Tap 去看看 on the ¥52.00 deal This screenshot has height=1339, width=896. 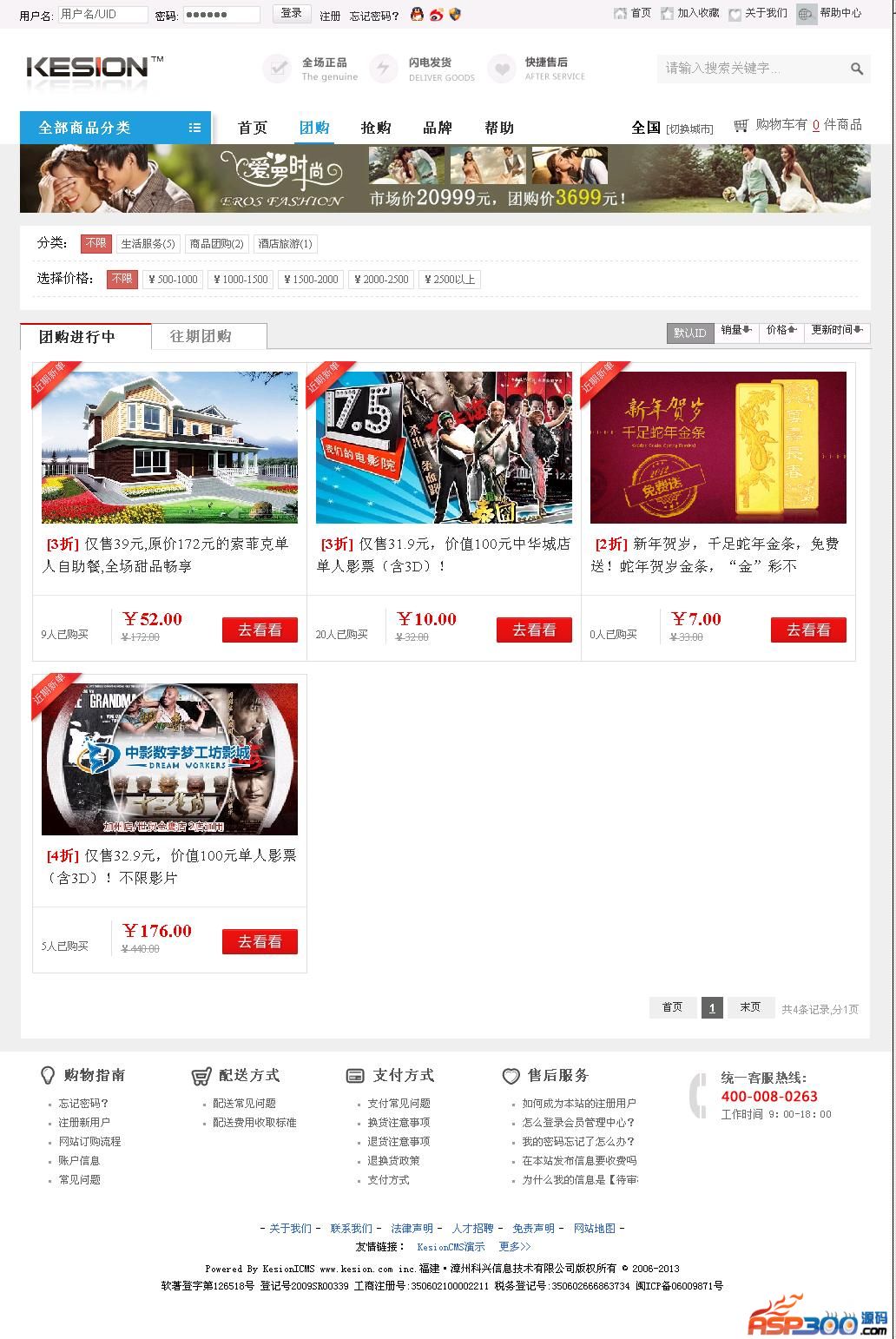[x=260, y=630]
